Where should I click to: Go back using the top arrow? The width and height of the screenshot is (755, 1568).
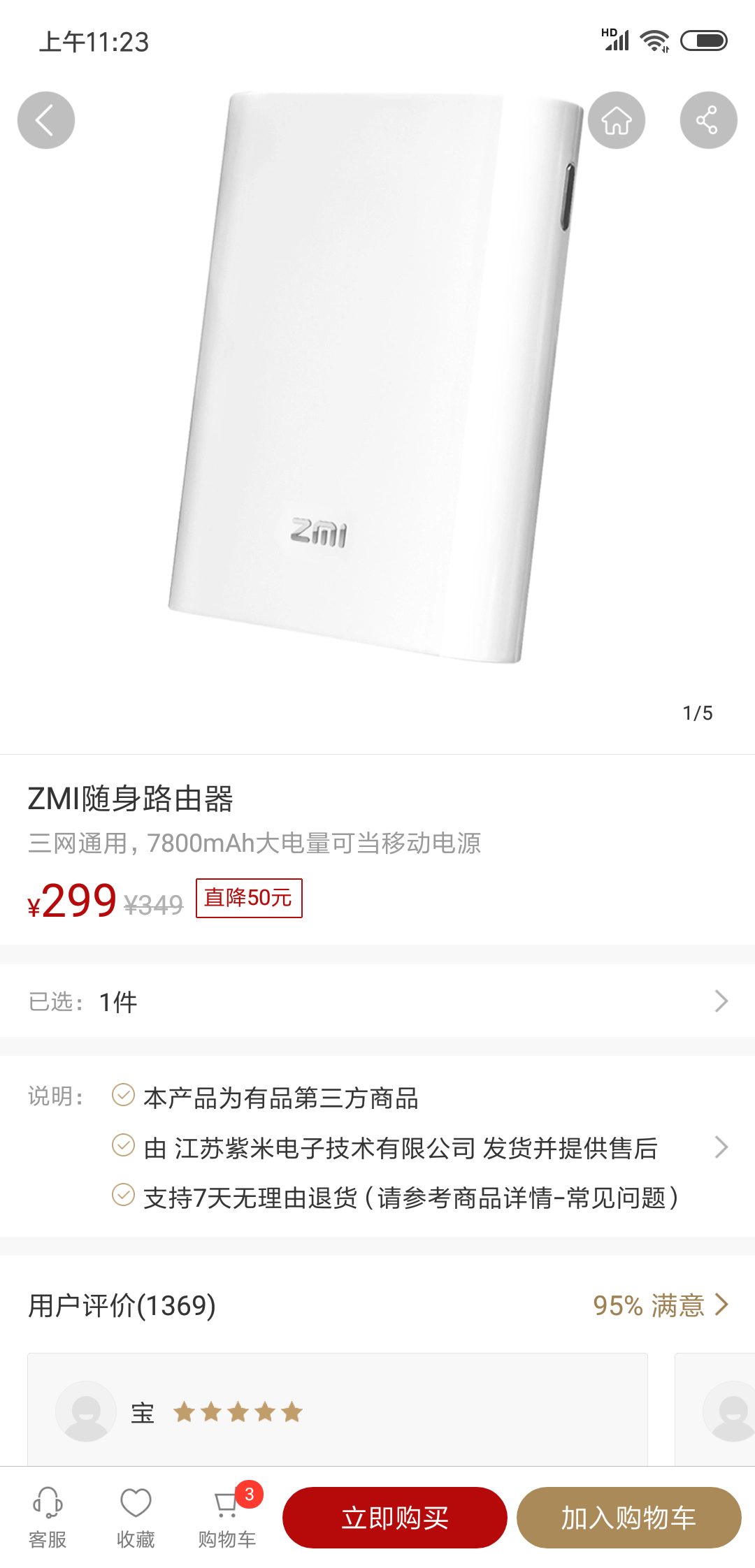46,120
